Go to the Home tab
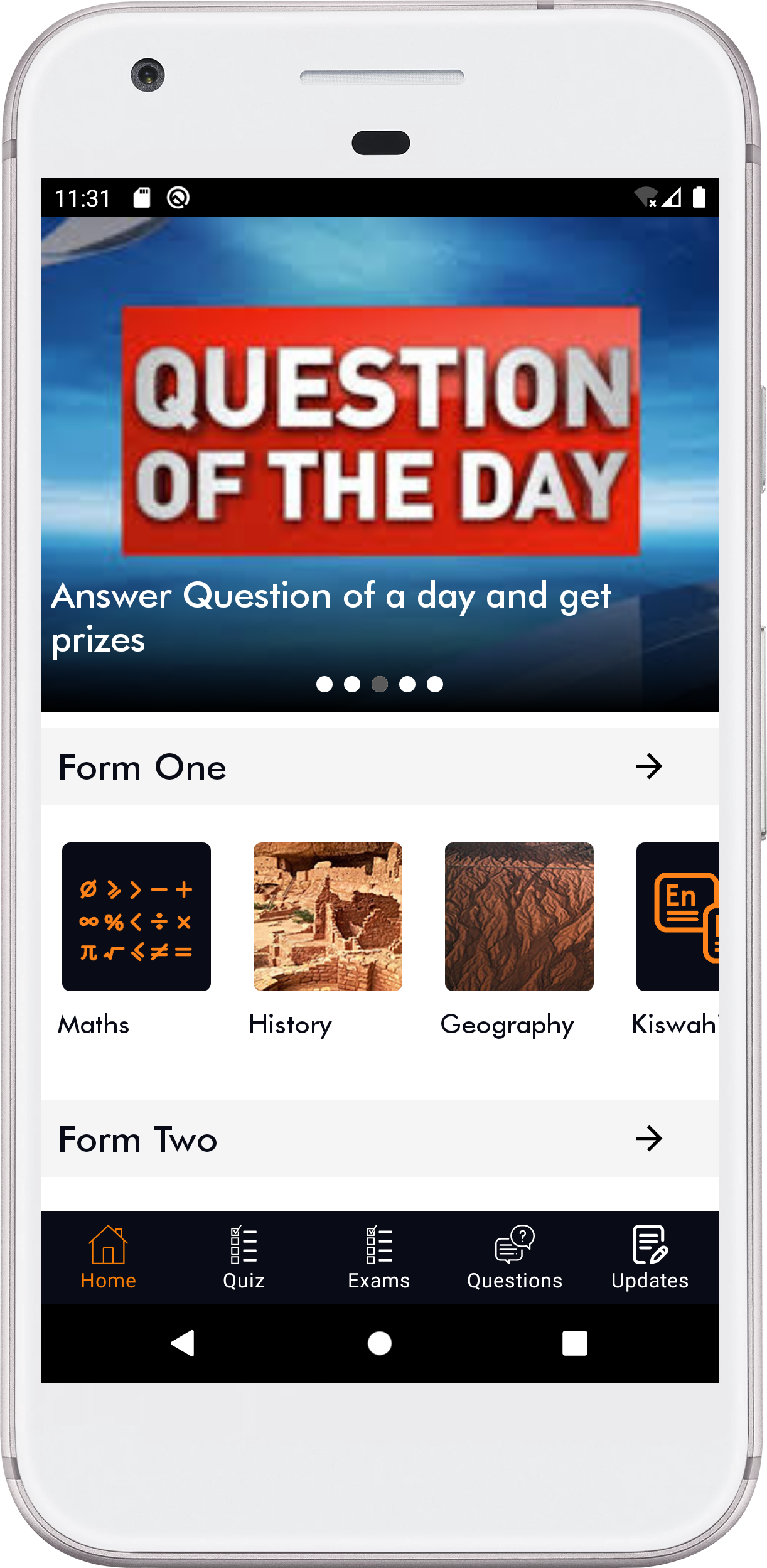 point(108,1258)
